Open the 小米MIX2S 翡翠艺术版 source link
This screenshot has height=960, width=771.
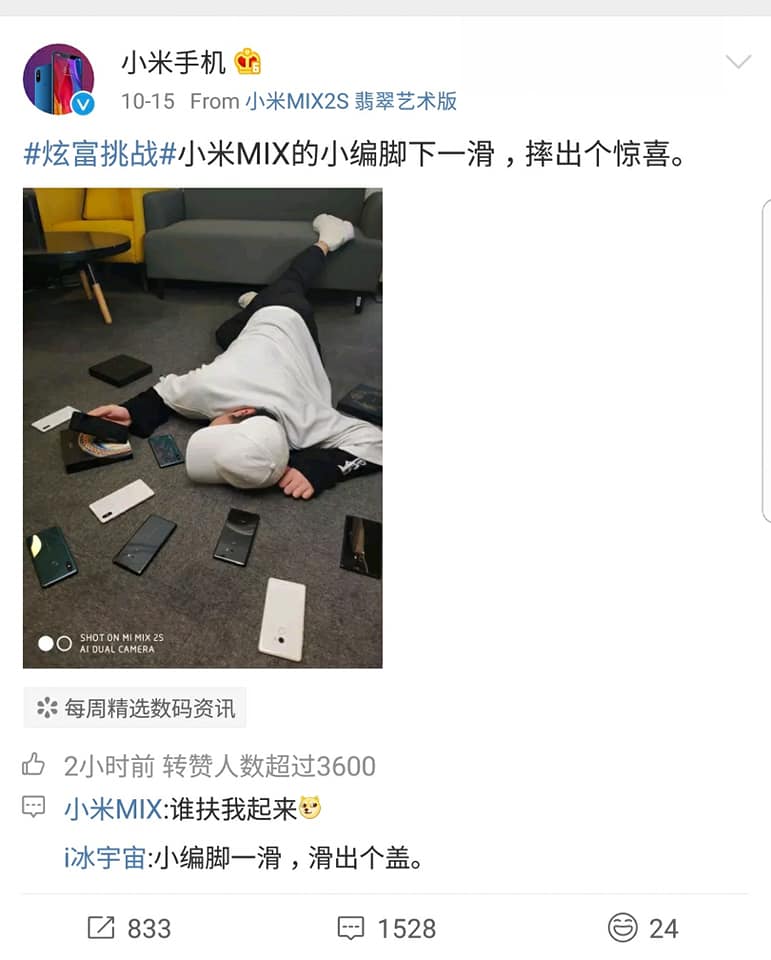coord(351,101)
